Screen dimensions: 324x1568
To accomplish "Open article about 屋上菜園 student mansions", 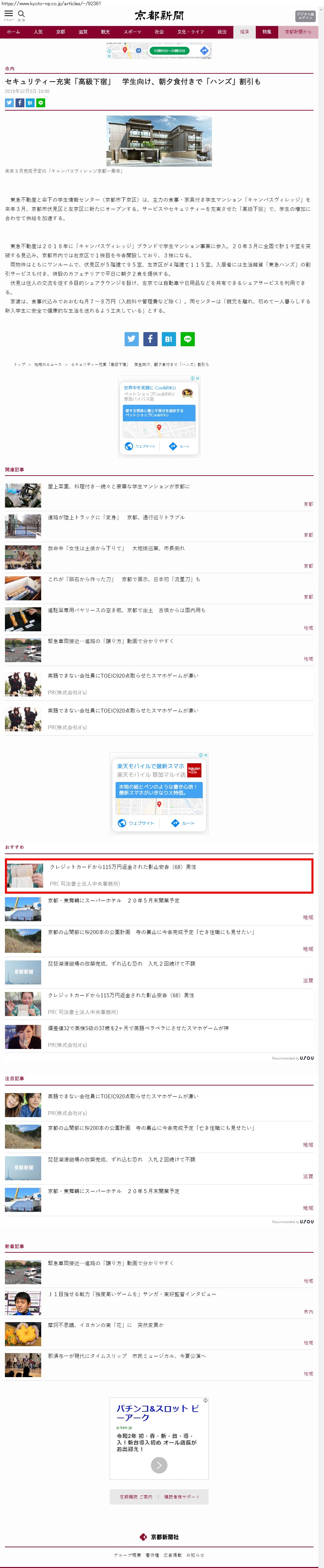I will click(119, 487).
